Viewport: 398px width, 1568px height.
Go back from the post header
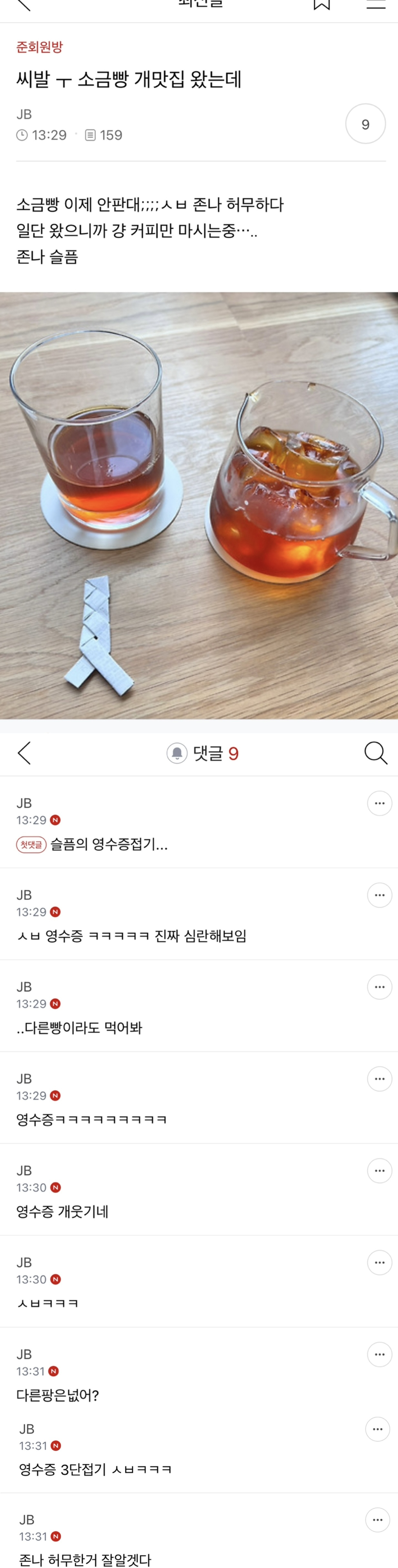[23, 5]
